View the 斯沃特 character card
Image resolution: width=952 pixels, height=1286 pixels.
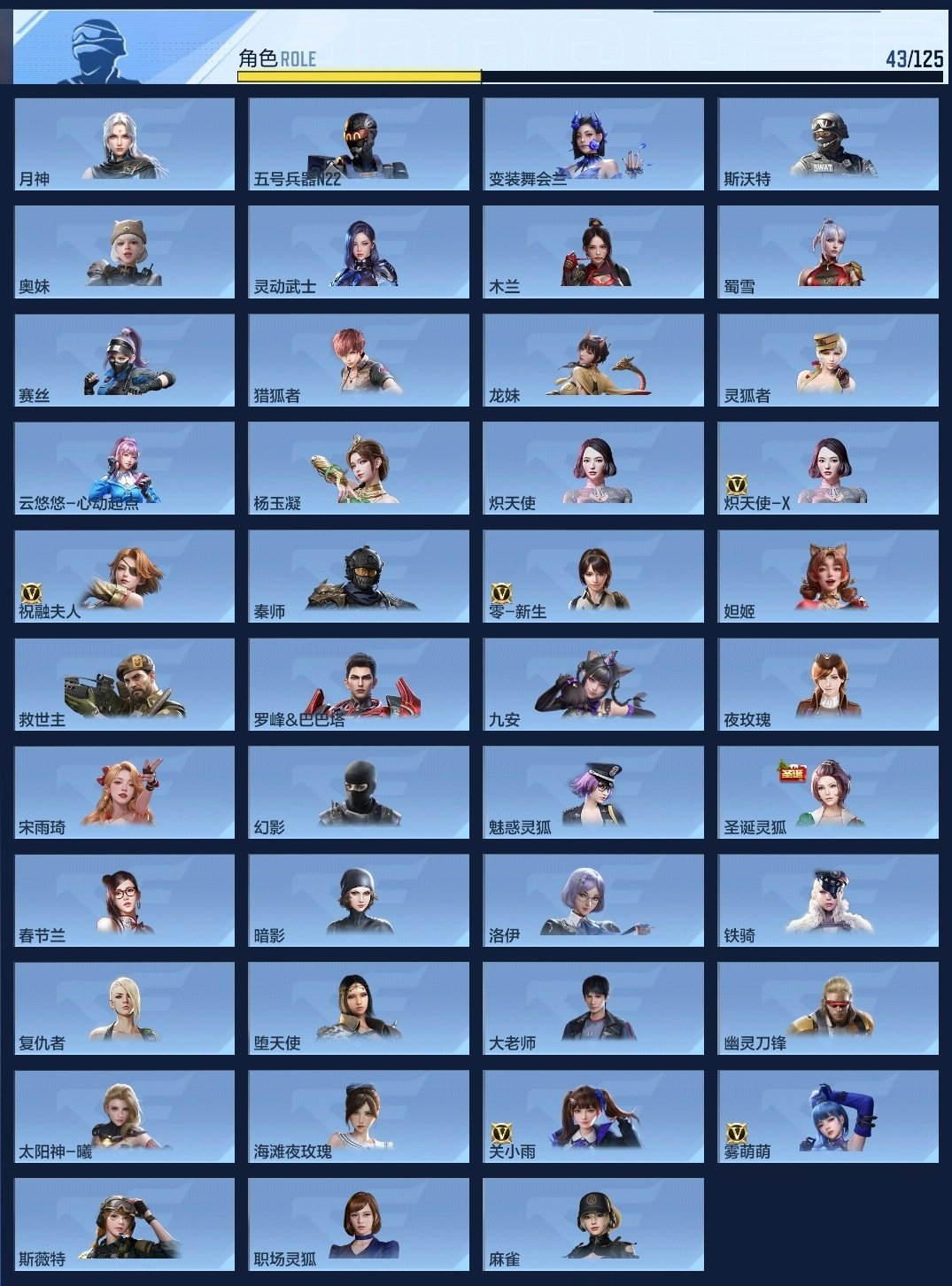(828, 143)
